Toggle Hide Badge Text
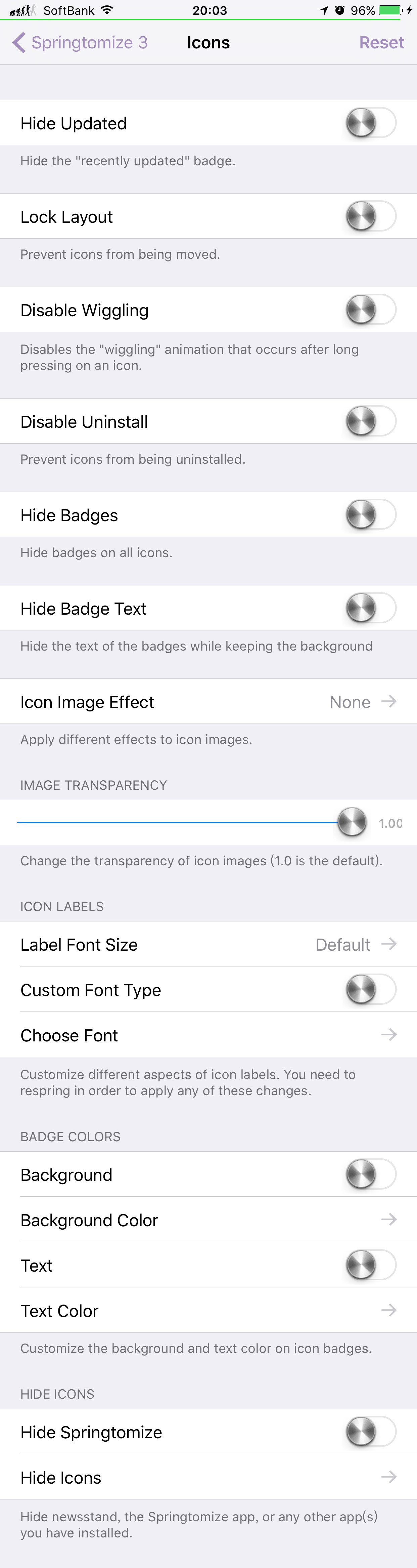Image resolution: width=417 pixels, height=1568 pixels. pyautogui.click(x=370, y=608)
